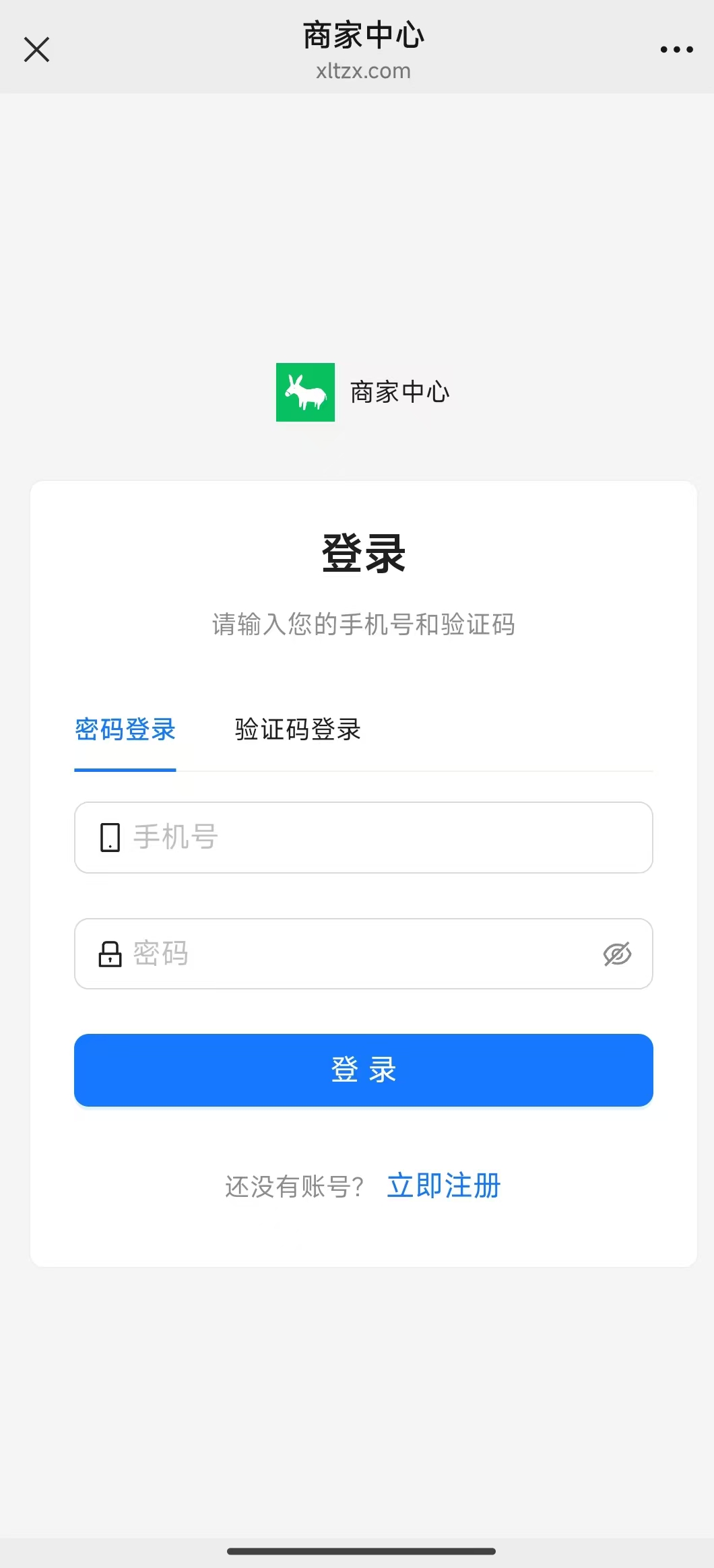Focus the 密码 input field
Viewport: 714px width, 1568px height.
tap(364, 954)
